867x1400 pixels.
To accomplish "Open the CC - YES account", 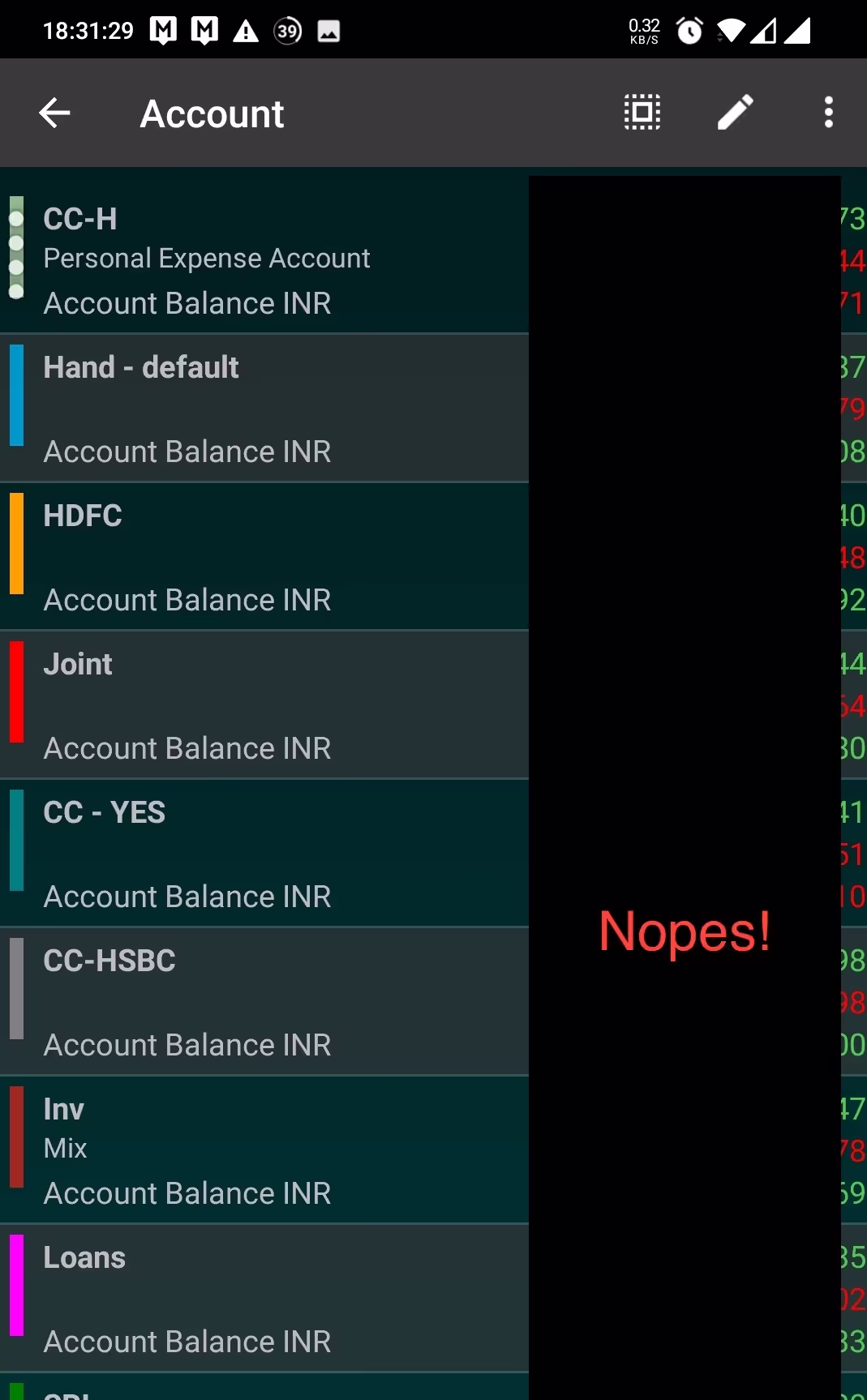I will pos(243,851).
